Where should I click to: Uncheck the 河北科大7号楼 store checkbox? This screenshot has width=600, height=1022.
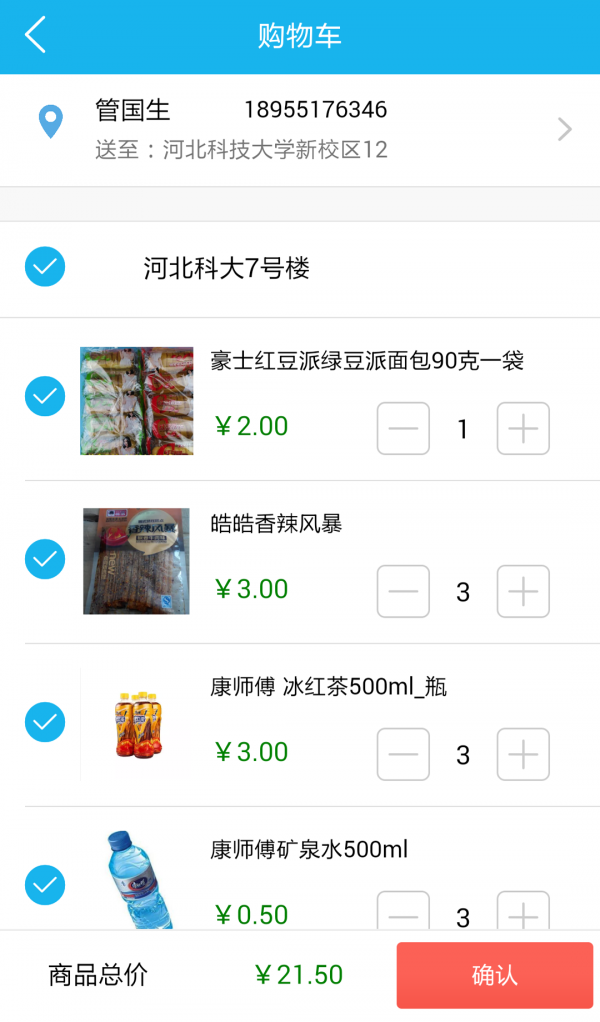(x=45, y=267)
